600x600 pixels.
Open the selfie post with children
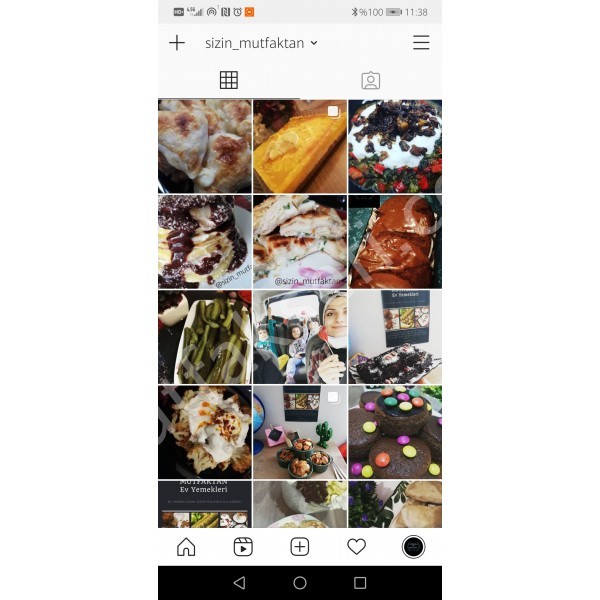[x=299, y=337]
